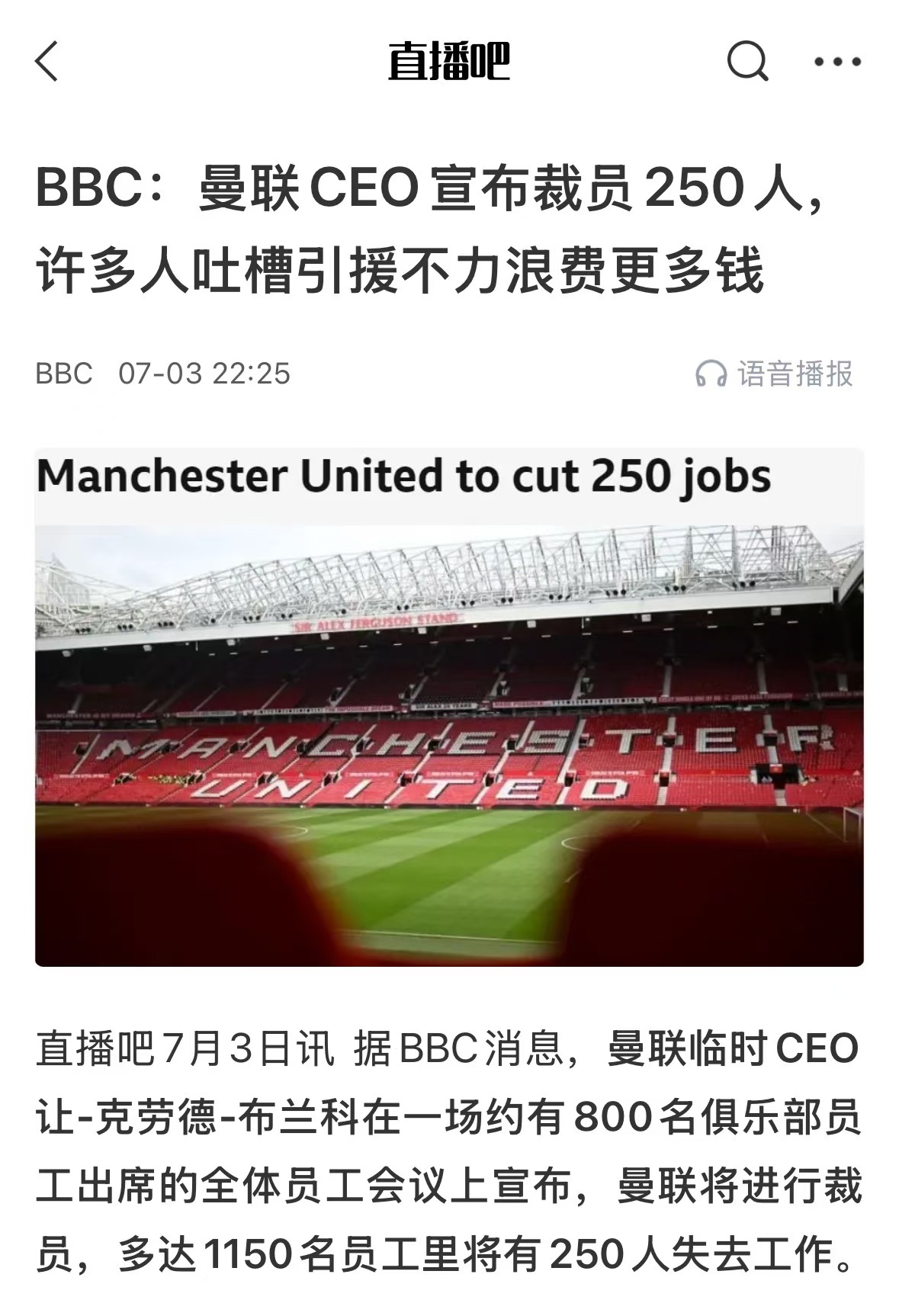Start the 语音播报 audio reading
The height and width of the screenshot is (1316, 899).
(774, 374)
